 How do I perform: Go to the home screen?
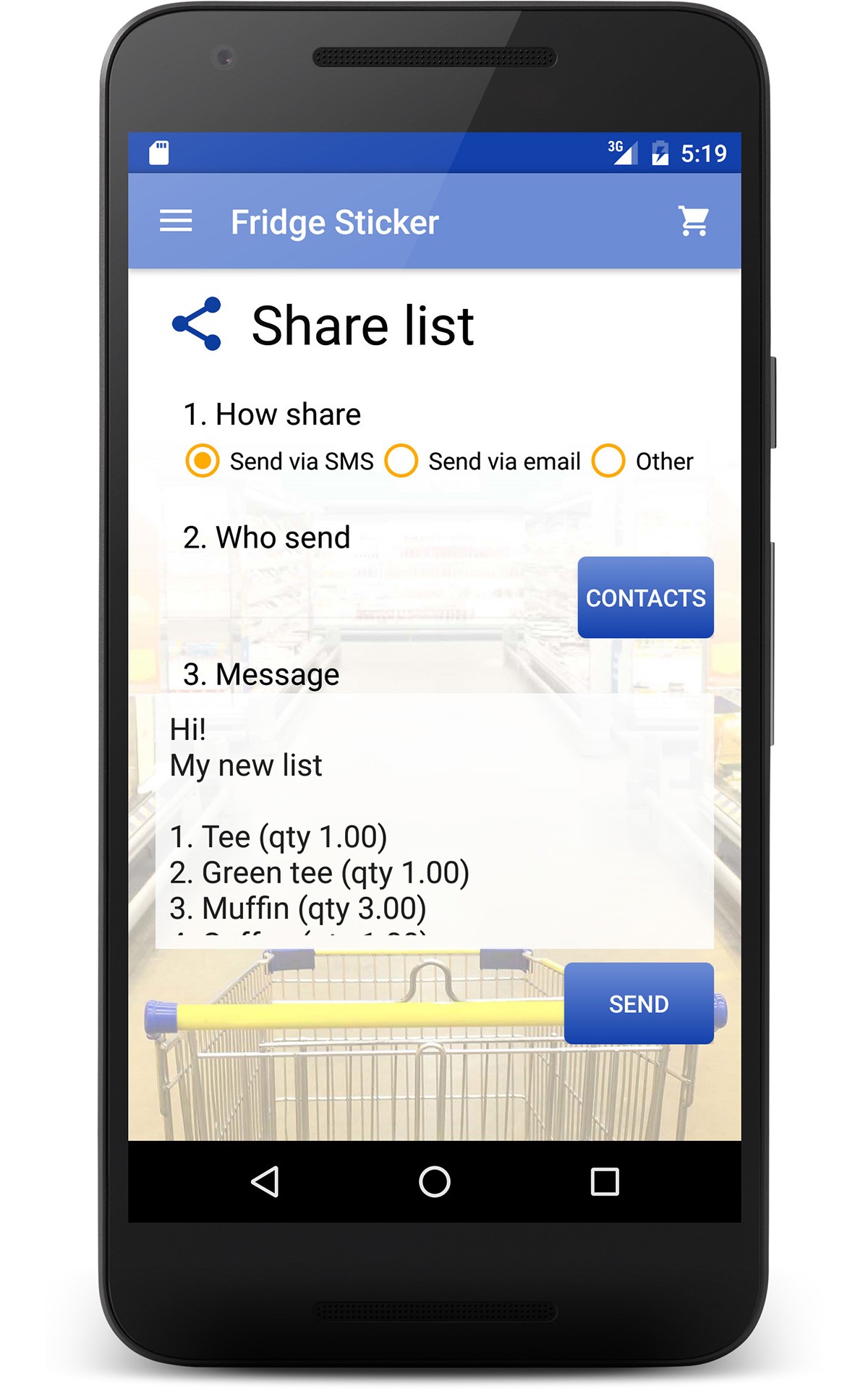435,1182
